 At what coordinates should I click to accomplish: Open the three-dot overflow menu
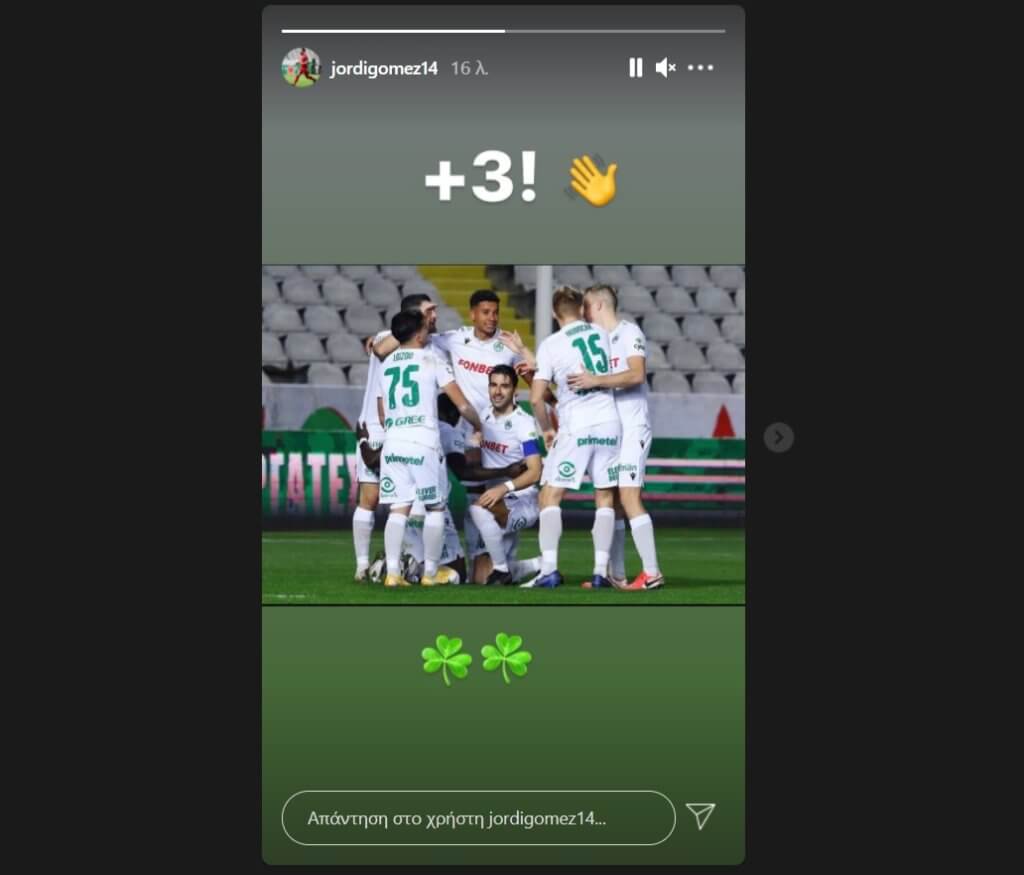coord(701,67)
